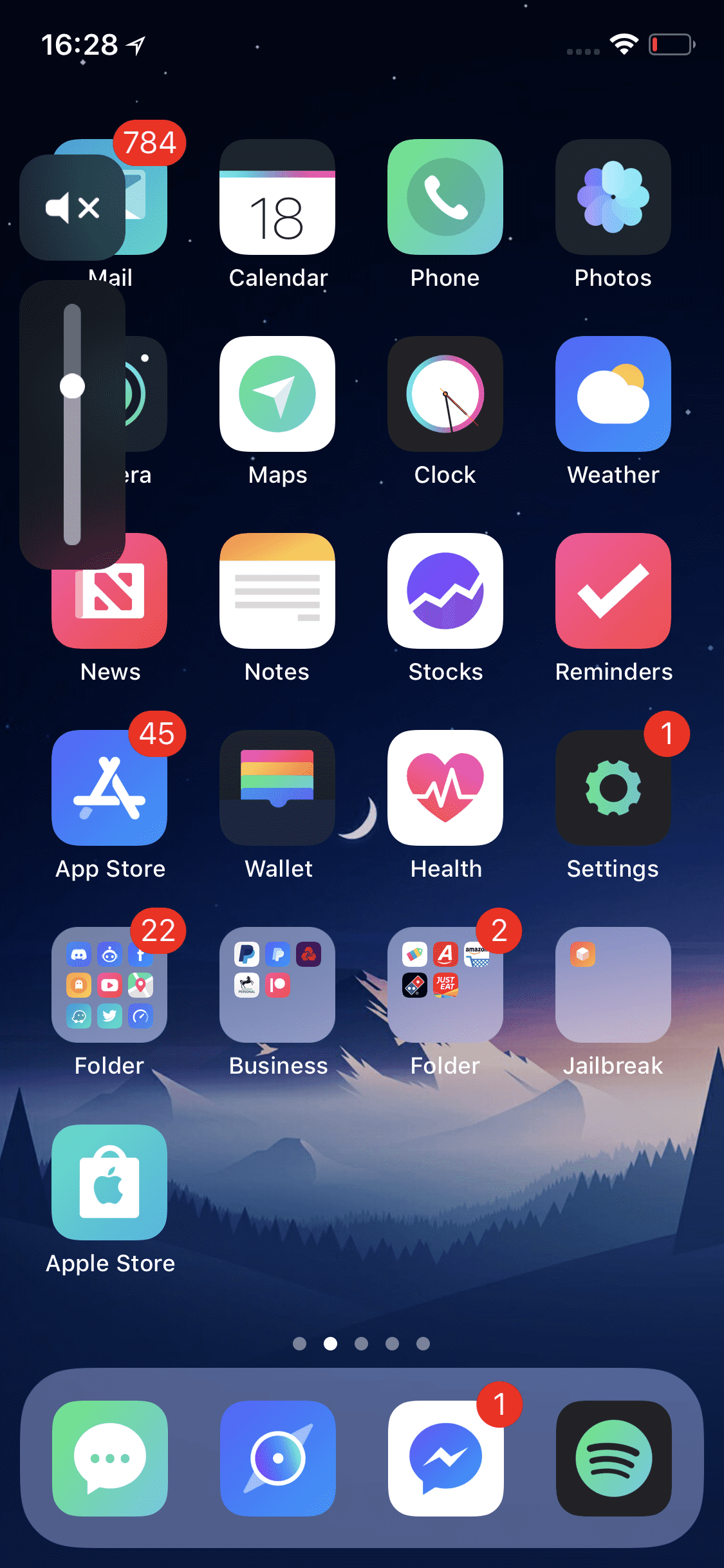This screenshot has width=724, height=1568.
Task: Open Settings
Action: 613,788
